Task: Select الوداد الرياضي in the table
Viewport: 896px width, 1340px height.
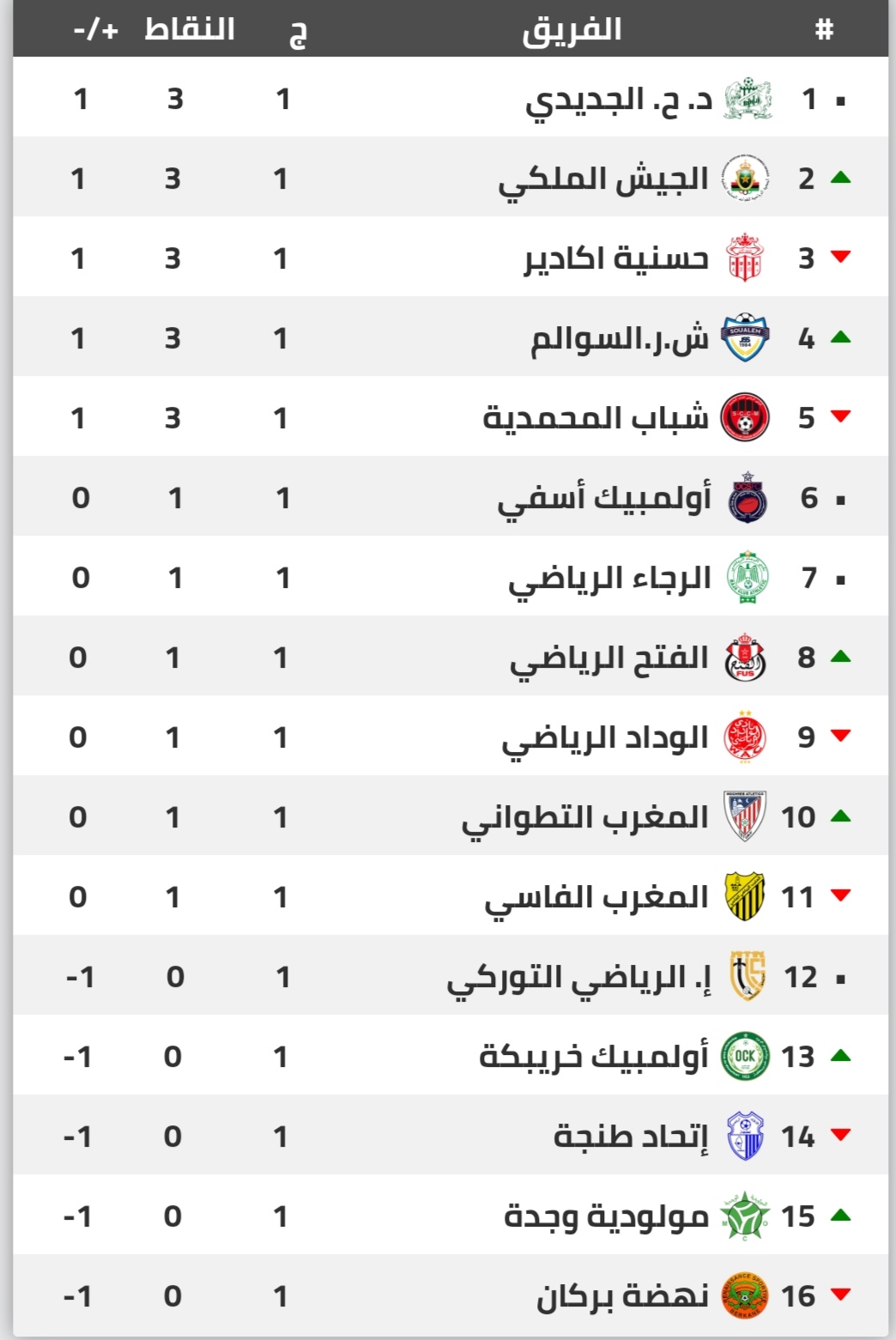Action: pyautogui.click(x=451, y=736)
